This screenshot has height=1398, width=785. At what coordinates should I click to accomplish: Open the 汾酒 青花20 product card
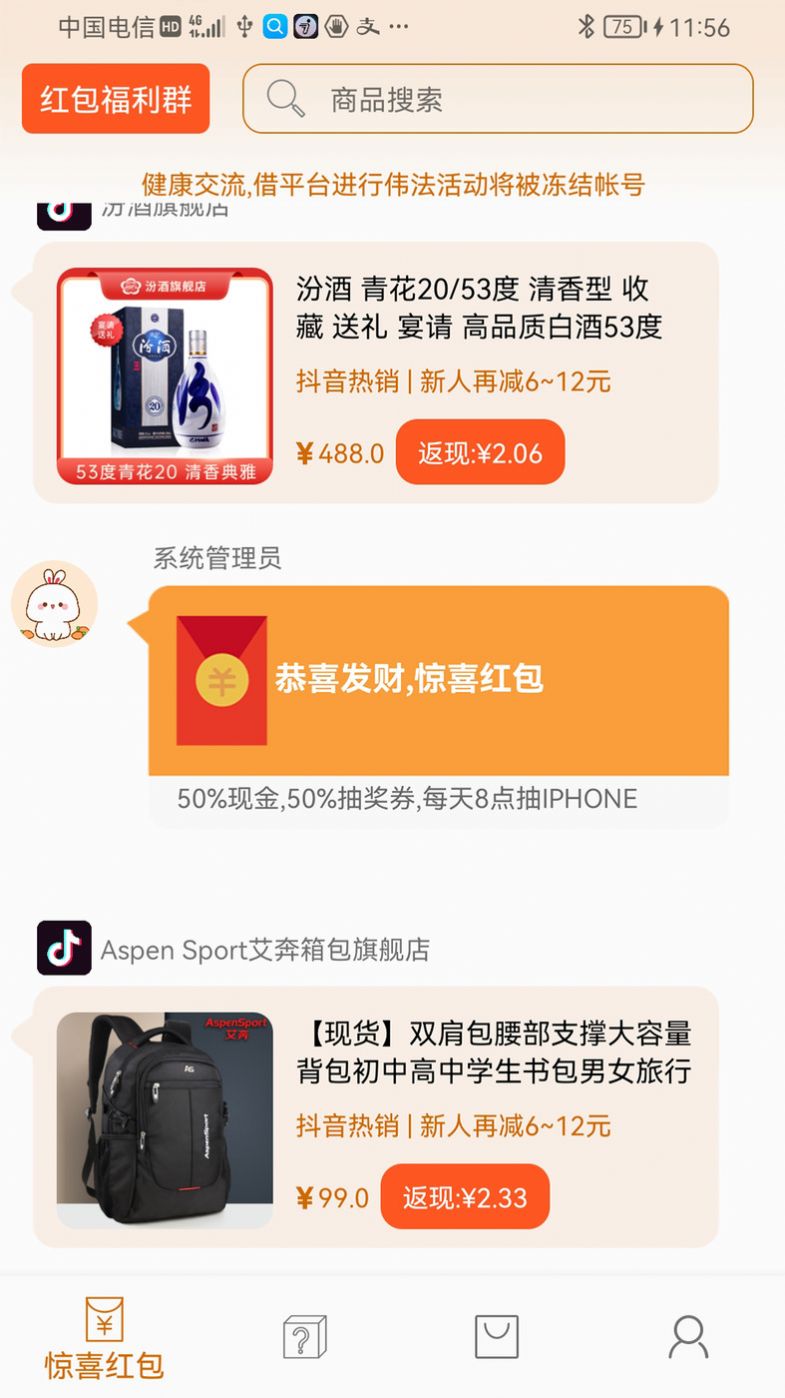pyautogui.click(x=478, y=309)
